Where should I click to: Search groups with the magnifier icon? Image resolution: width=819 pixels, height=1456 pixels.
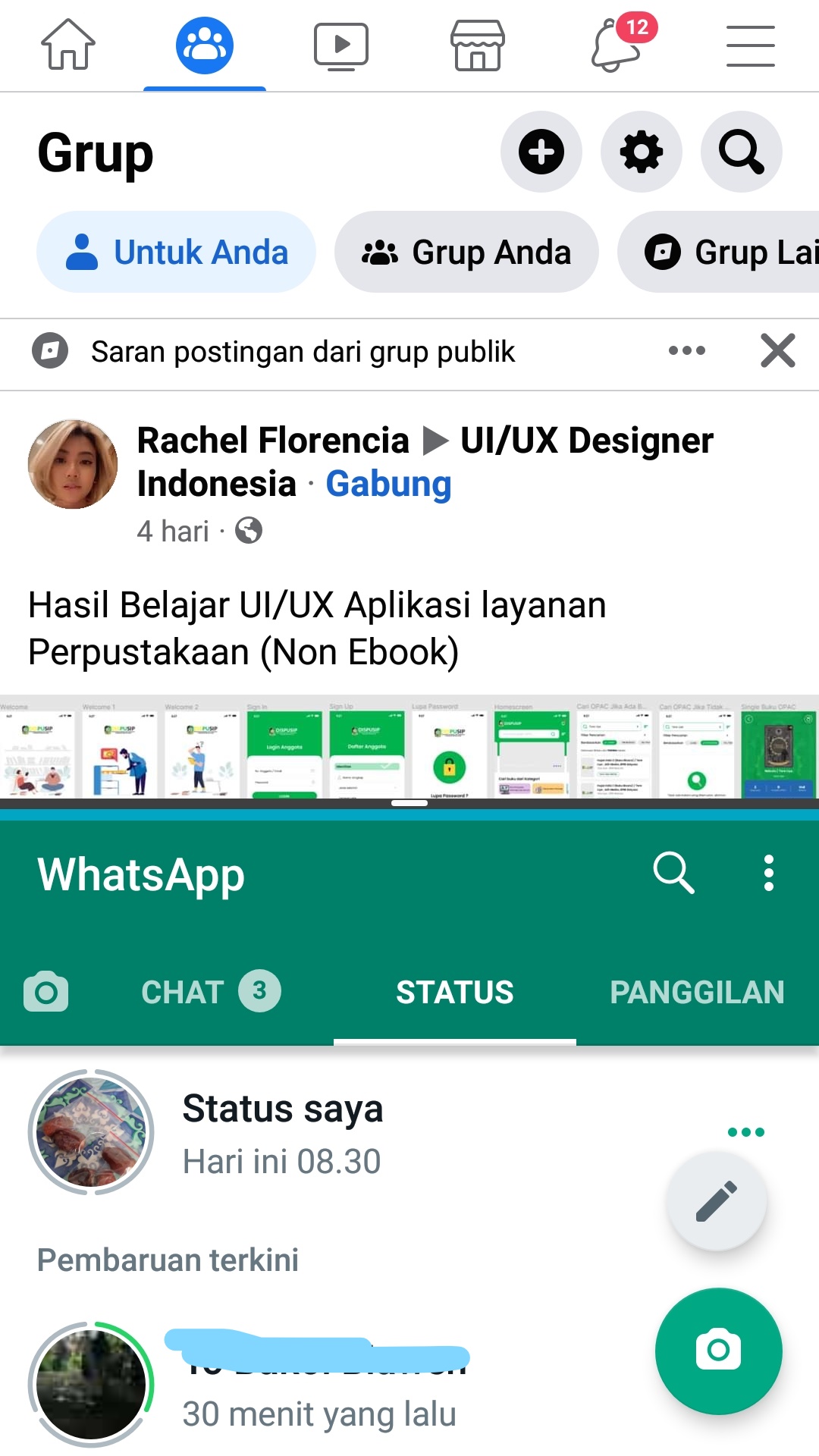coord(742,152)
